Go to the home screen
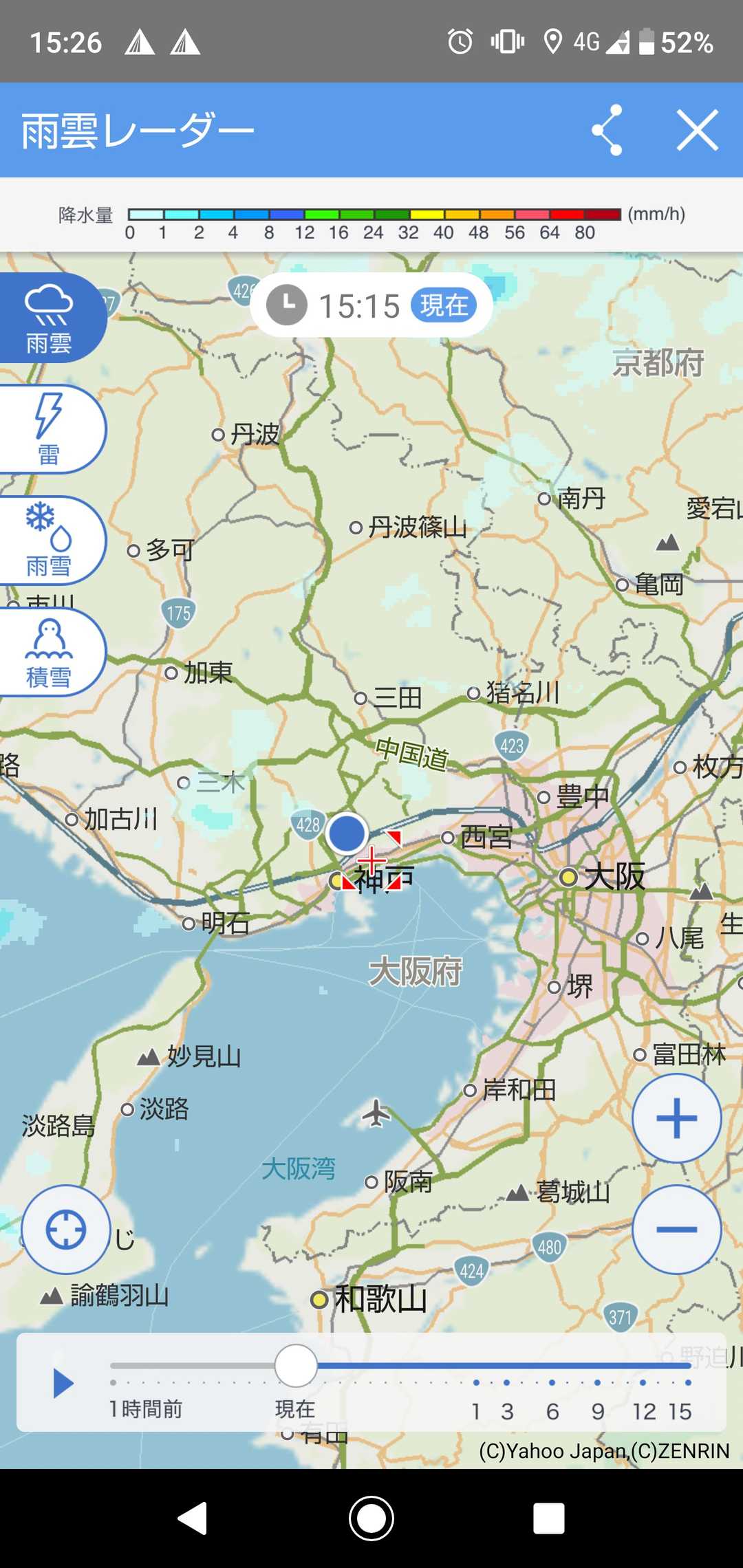The height and width of the screenshot is (1568, 743). [371, 1518]
